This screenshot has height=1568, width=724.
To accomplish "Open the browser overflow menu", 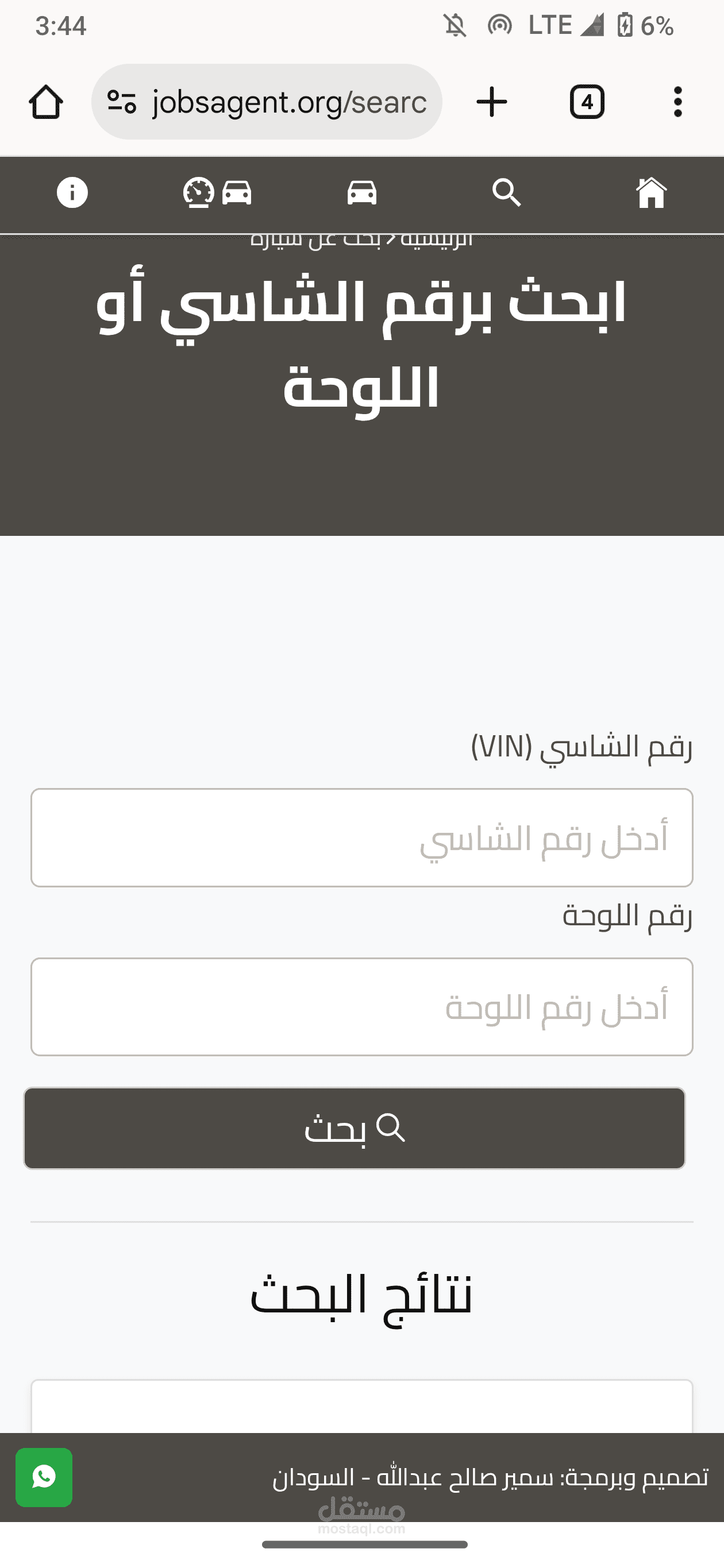I will pyautogui.click(x=677, y=102).
